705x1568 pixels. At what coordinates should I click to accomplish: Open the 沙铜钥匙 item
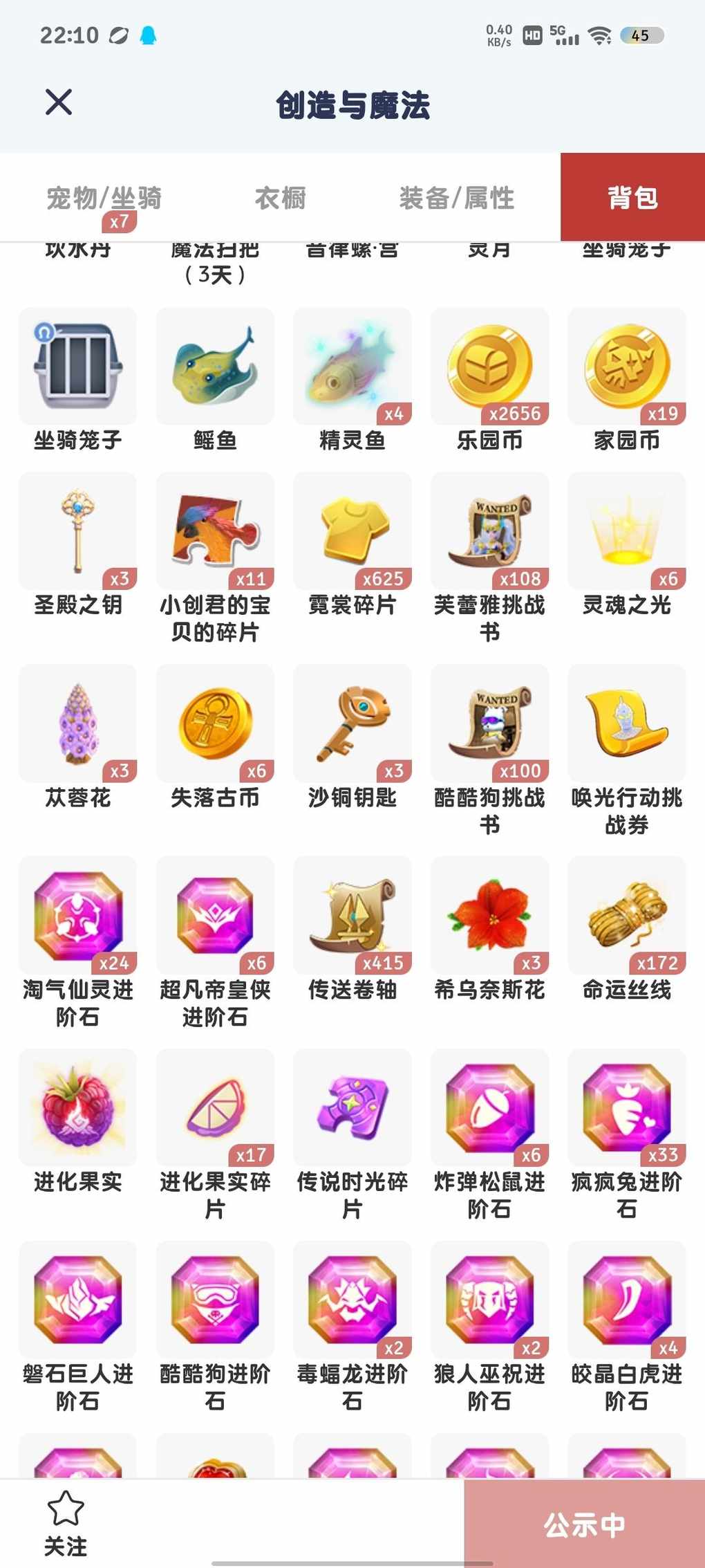tap(352, 723)
